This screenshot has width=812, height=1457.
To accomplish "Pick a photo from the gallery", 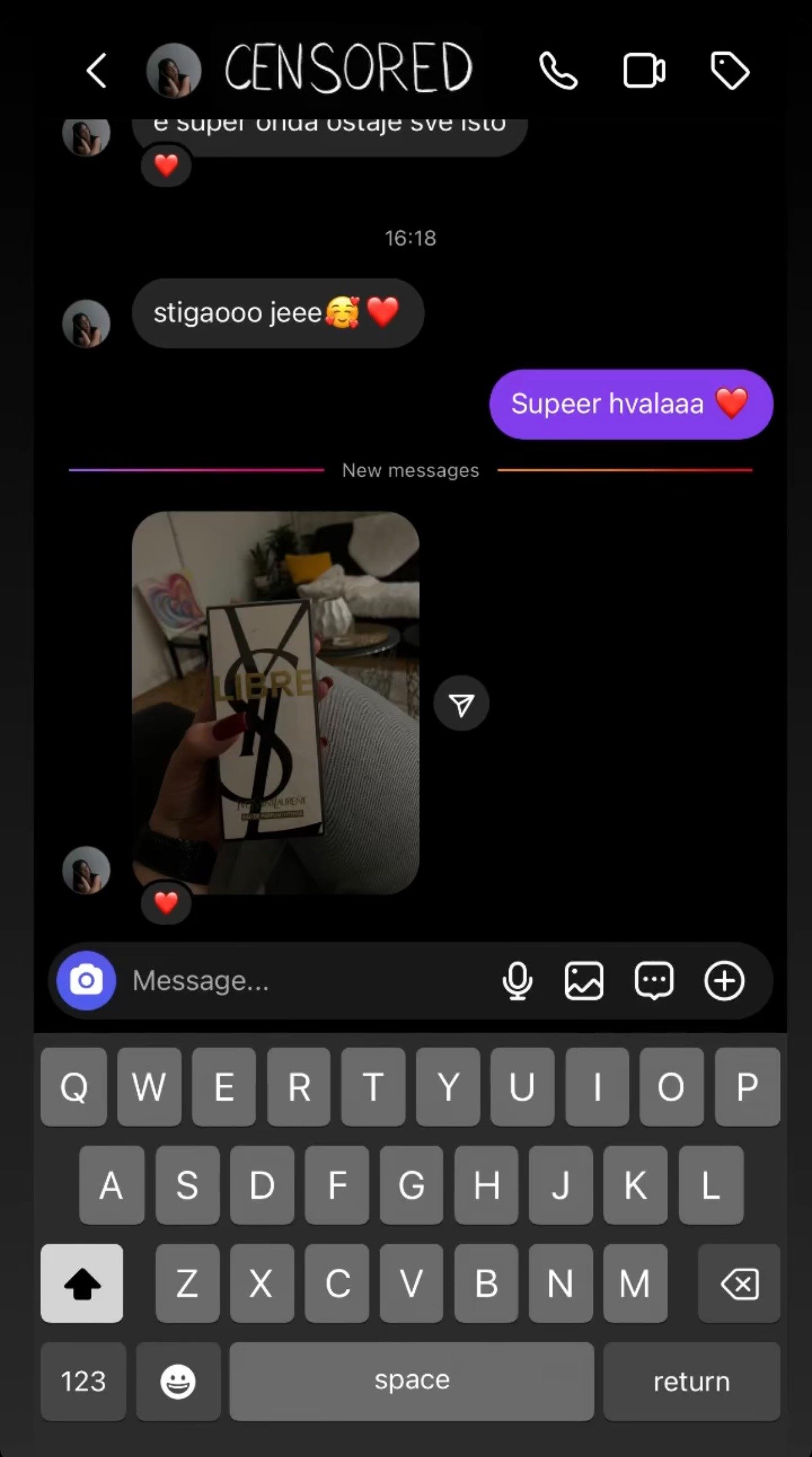I will pyautogui.click(x=584, y=980).
